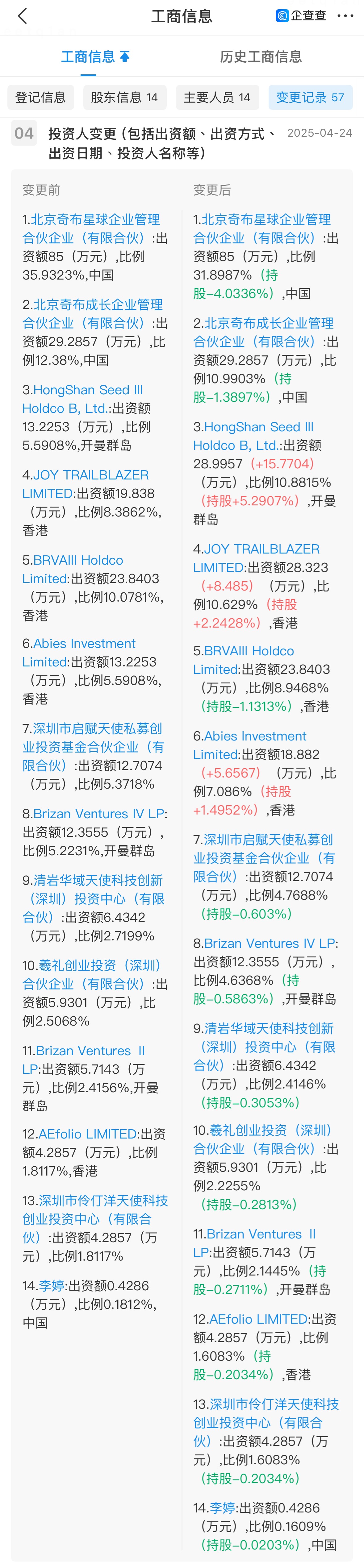
Task: View 主要人员 14 section
Action: click(x=217, y=97)
